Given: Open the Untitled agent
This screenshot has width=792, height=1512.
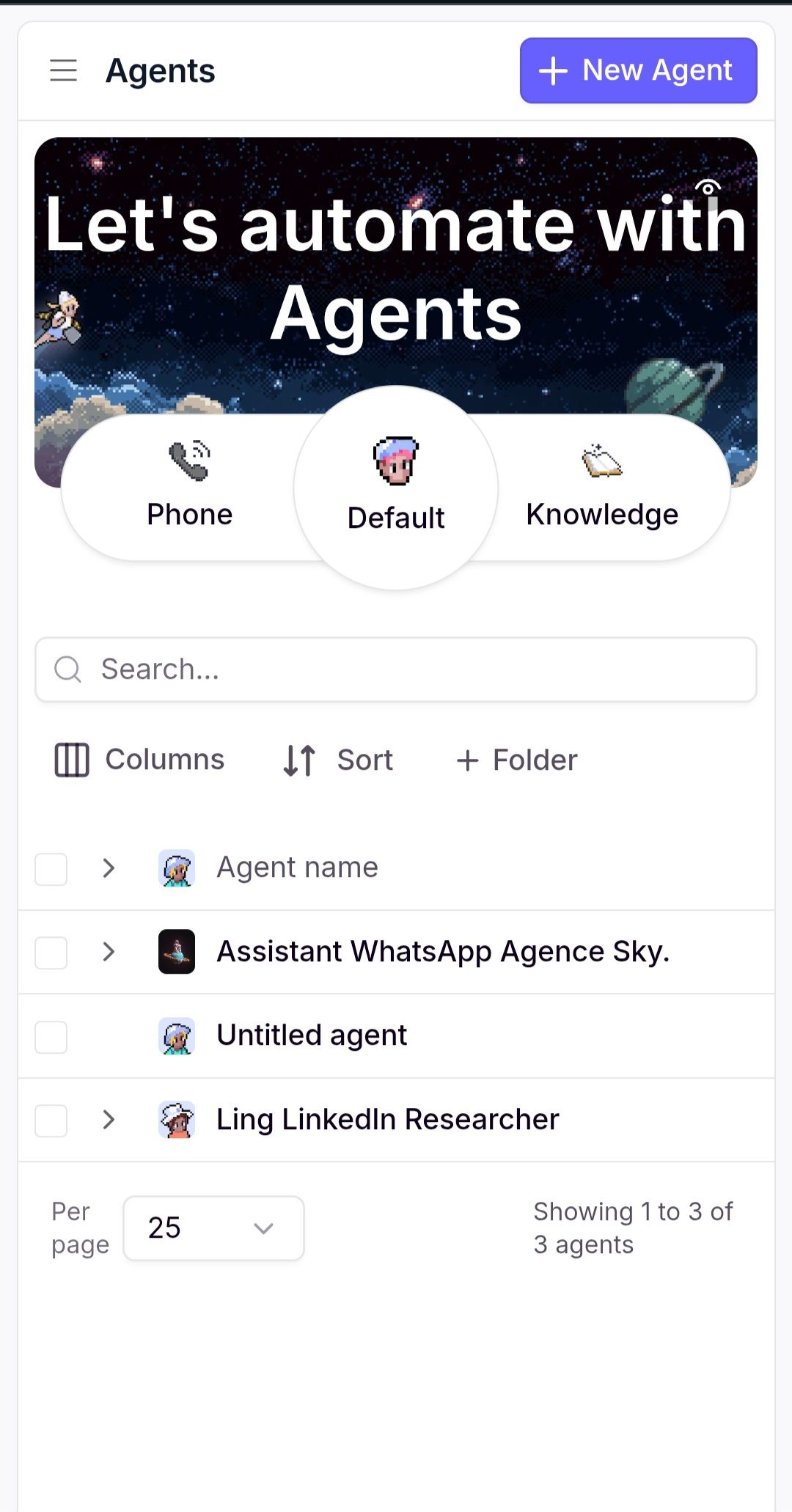Looking at the screenshot, I should pyautogui.click(x=312, y=1035).
